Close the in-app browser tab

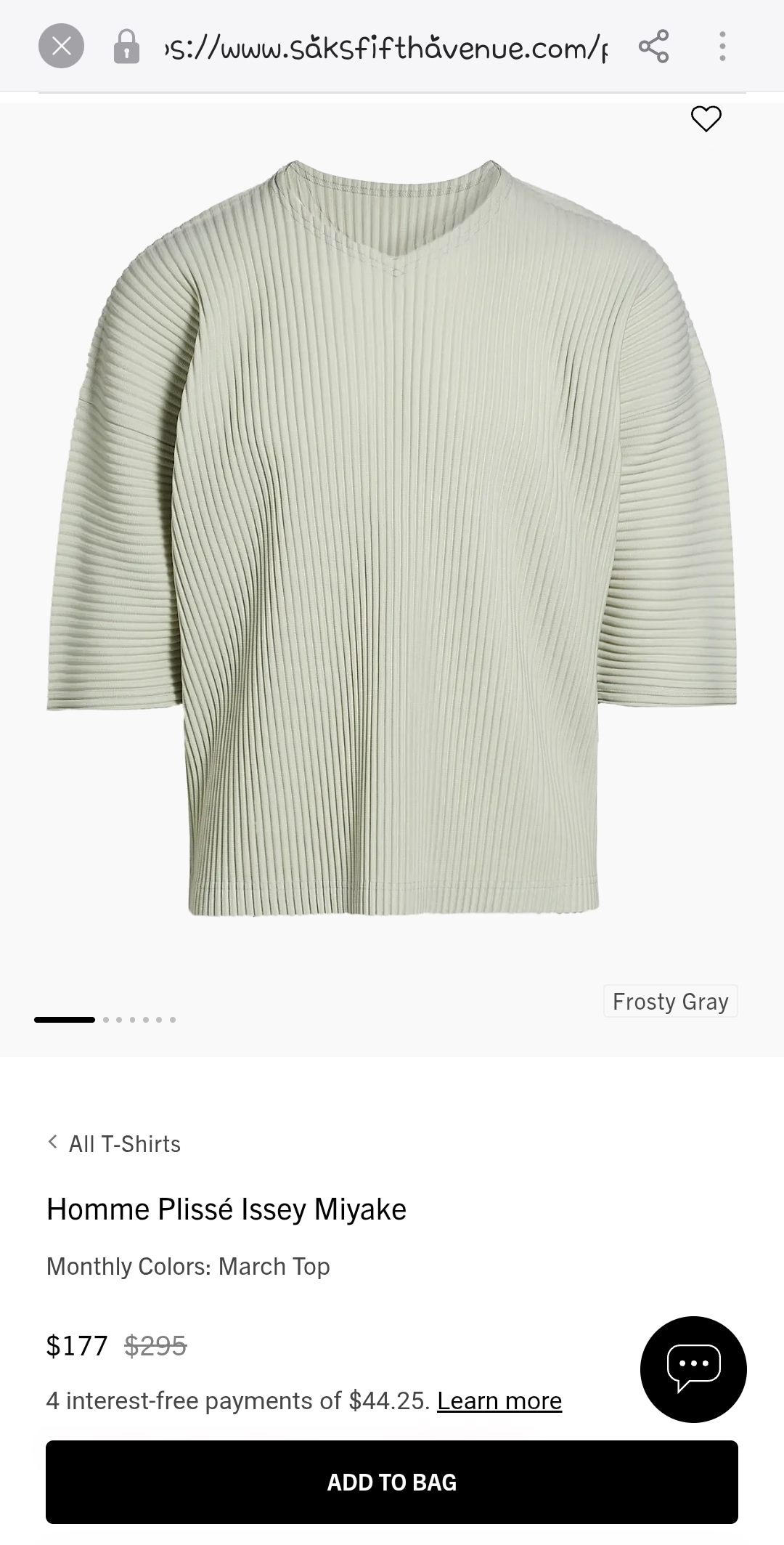point(61,46)
